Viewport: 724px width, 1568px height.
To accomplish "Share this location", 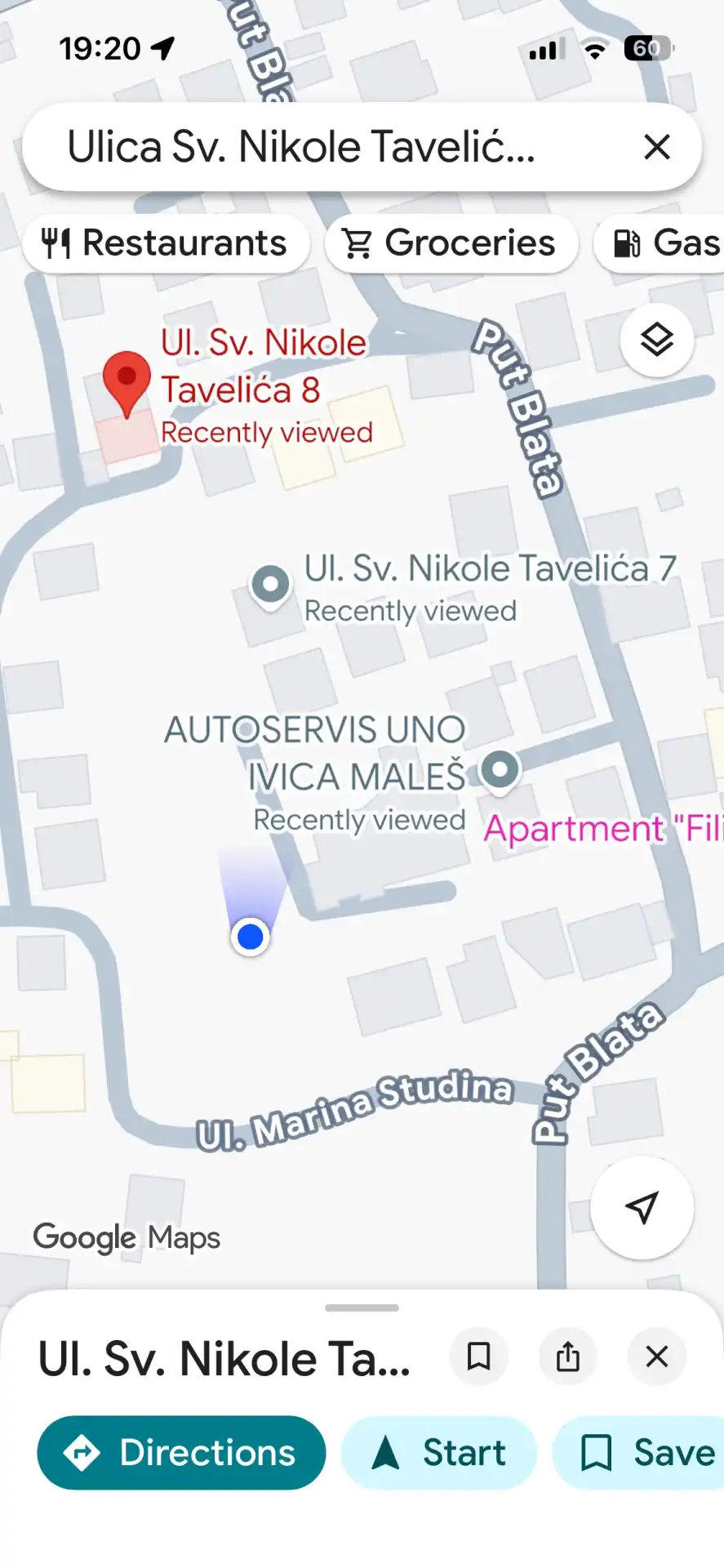I will click(x=568, y=1356).
